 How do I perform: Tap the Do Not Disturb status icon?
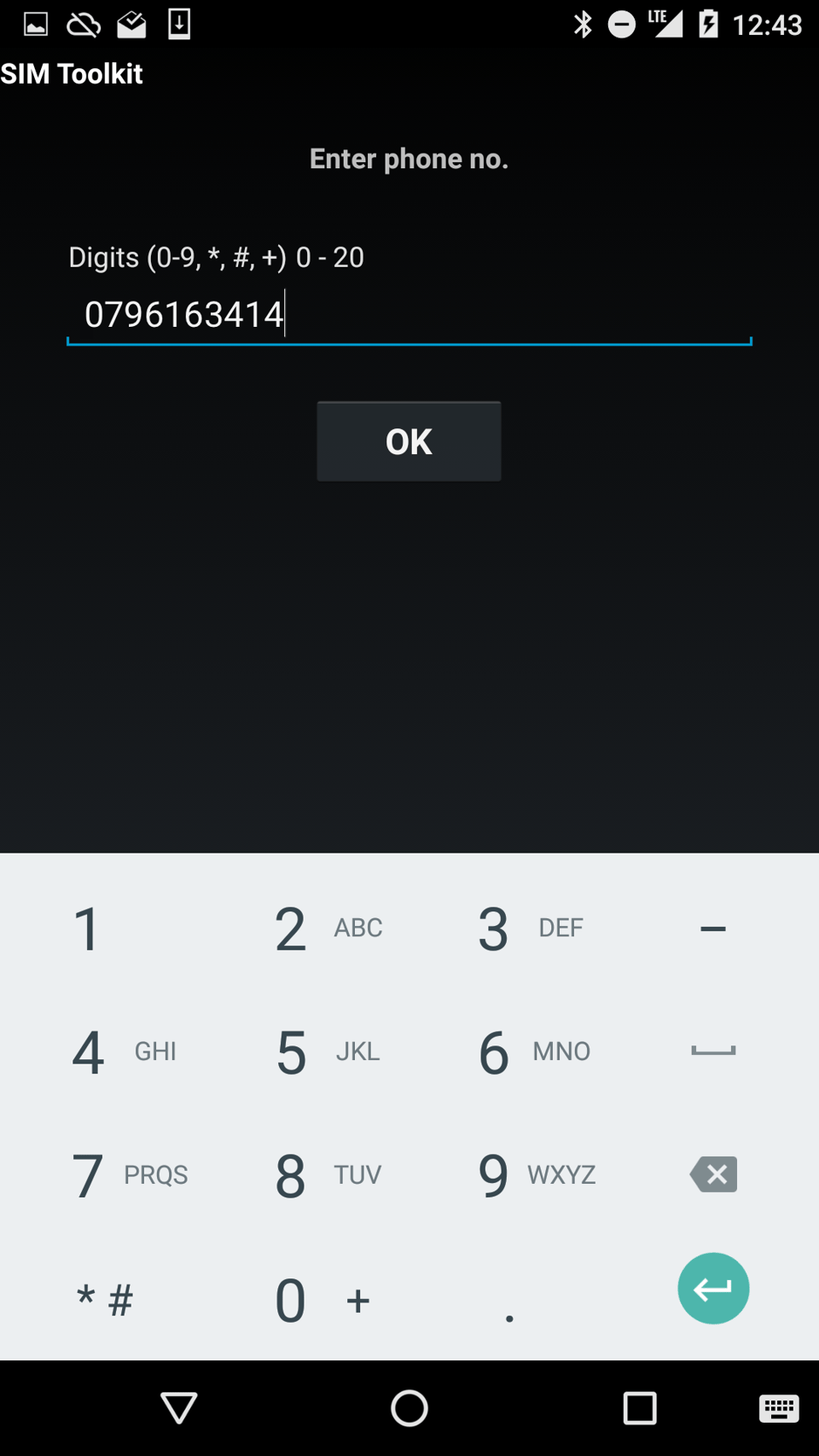[622, 24]
